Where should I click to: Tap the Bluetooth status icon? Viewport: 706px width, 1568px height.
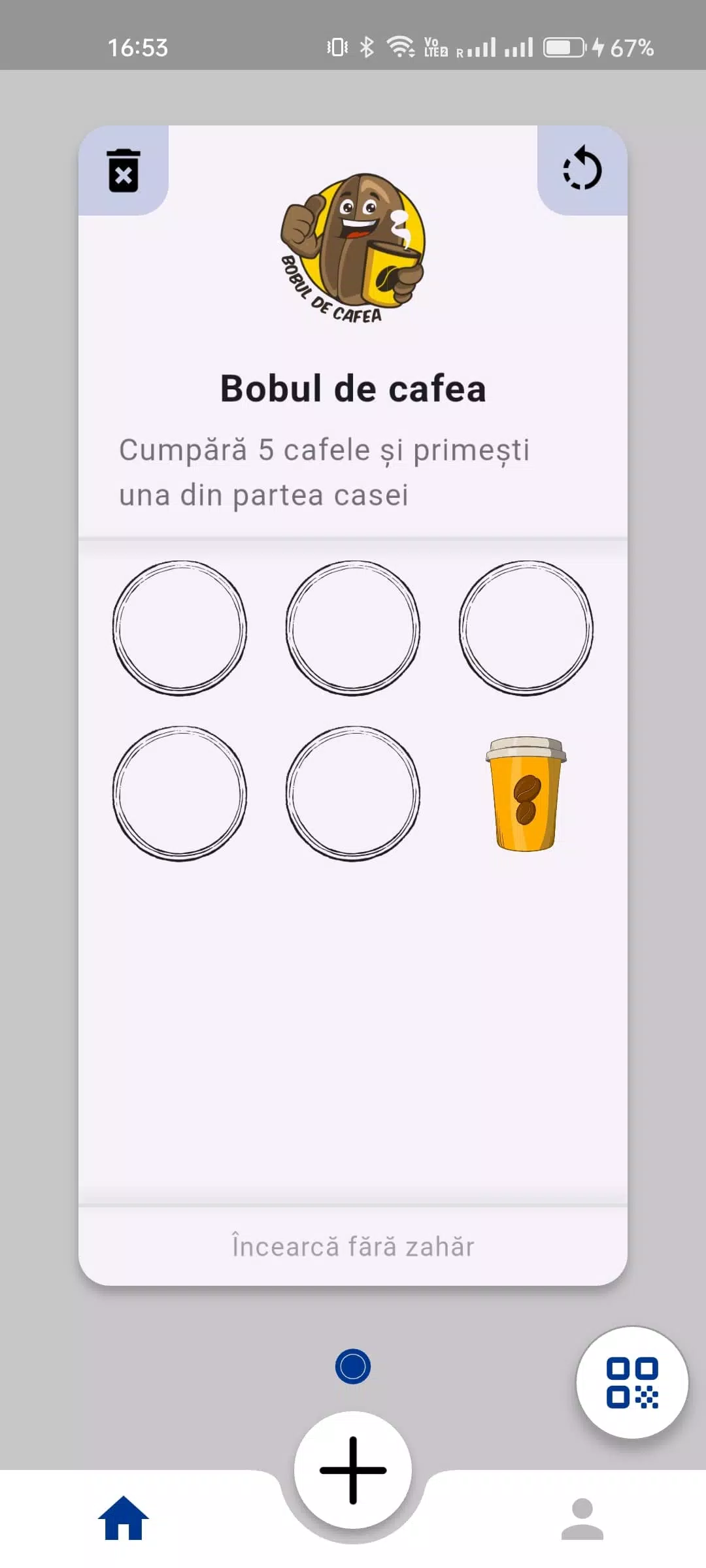coord(367,46)
